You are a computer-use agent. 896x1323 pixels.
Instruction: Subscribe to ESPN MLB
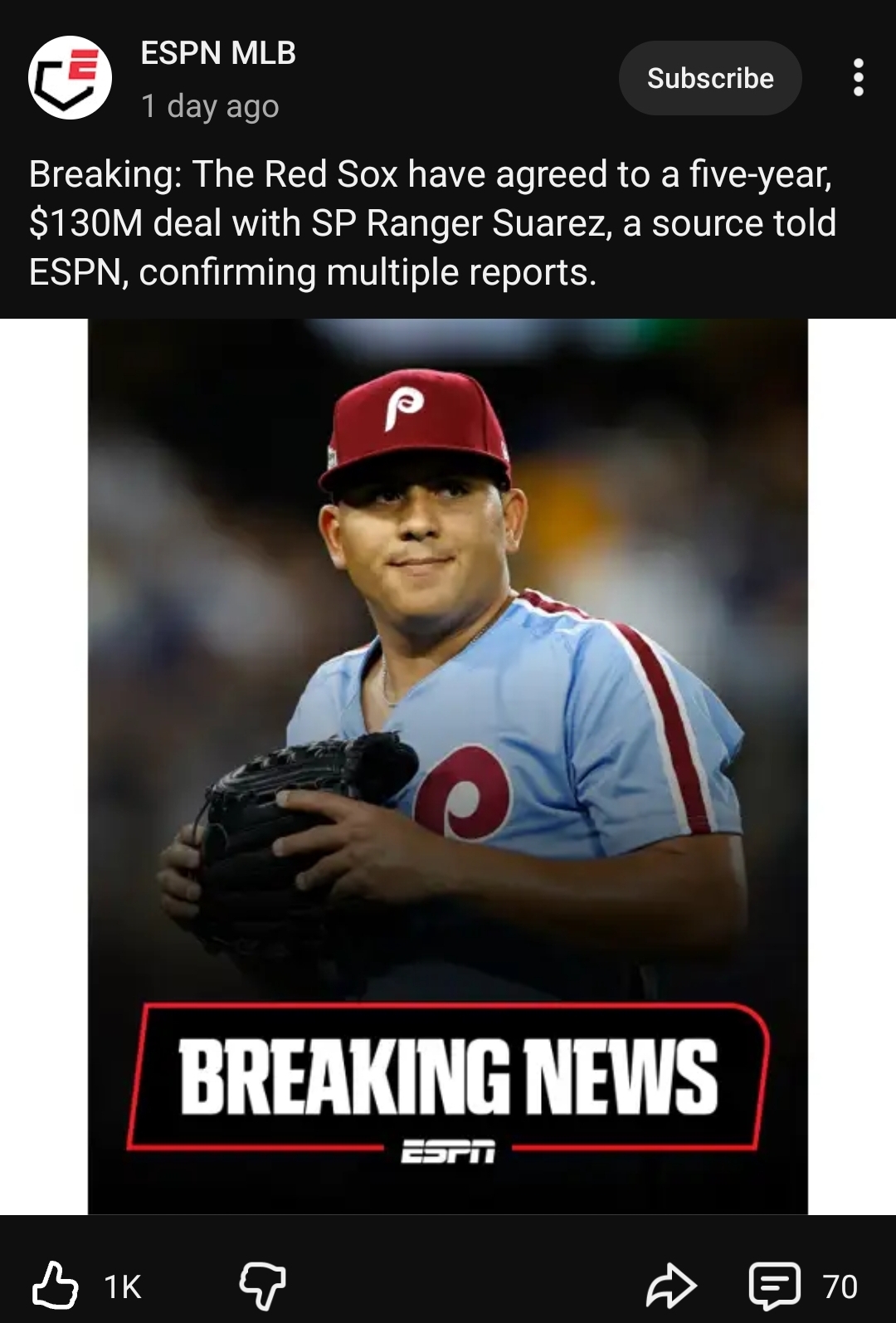710,78
